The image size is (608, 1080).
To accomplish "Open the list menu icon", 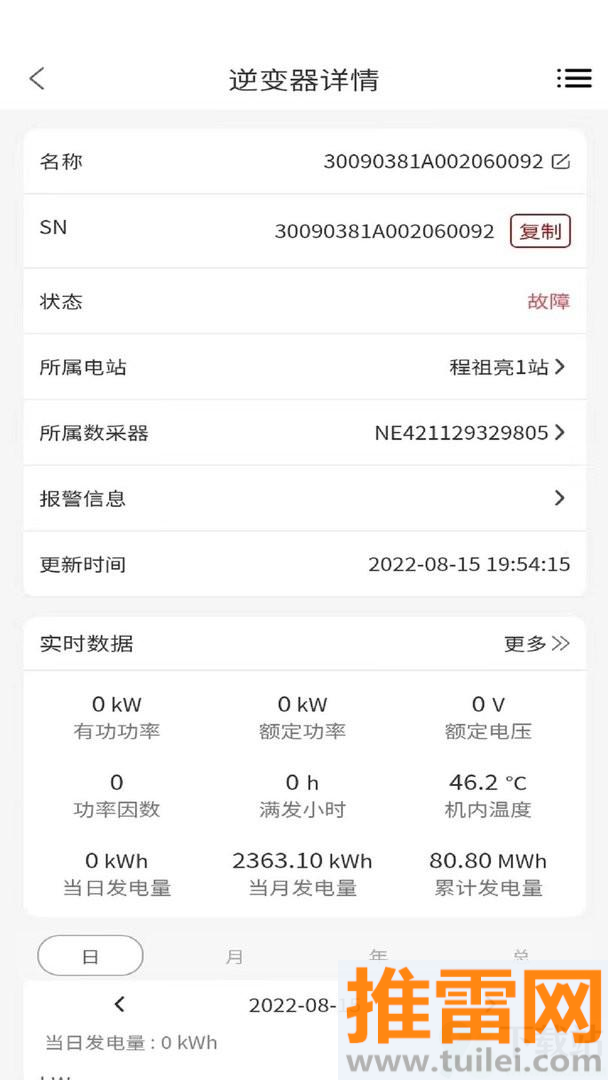I will coord(574,79).
